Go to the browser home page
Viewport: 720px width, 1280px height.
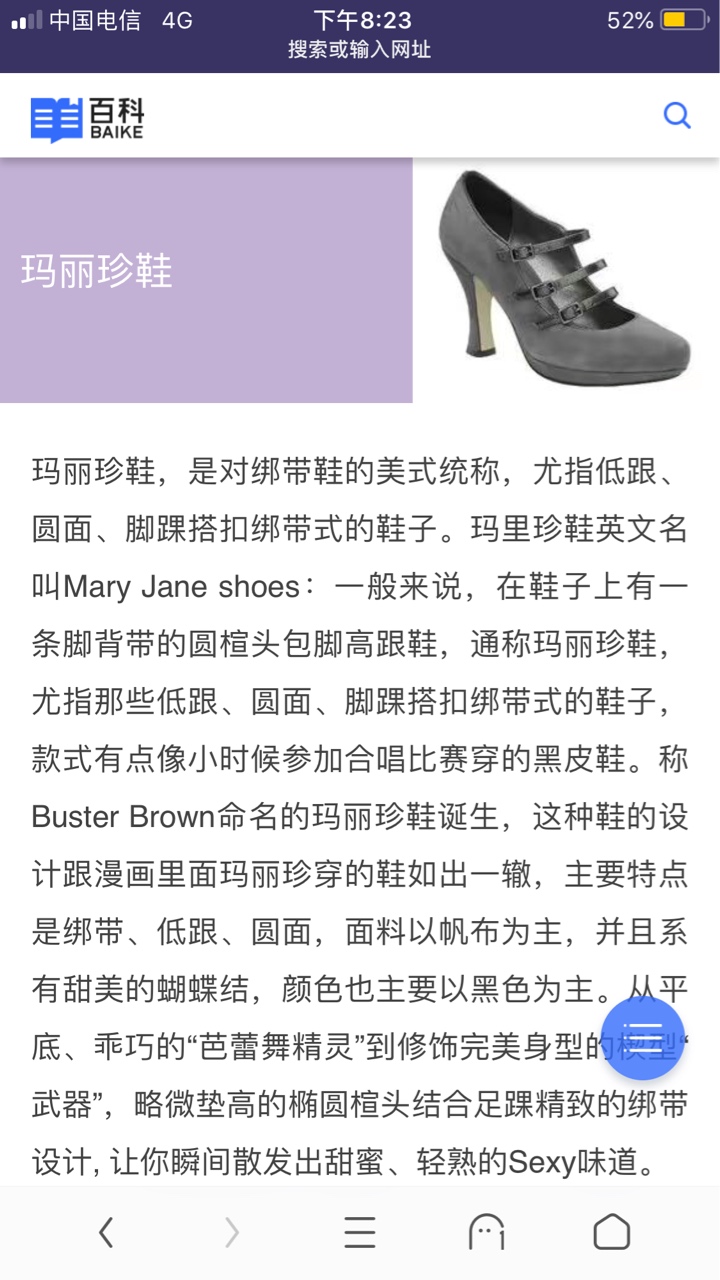pos(612,1233)
